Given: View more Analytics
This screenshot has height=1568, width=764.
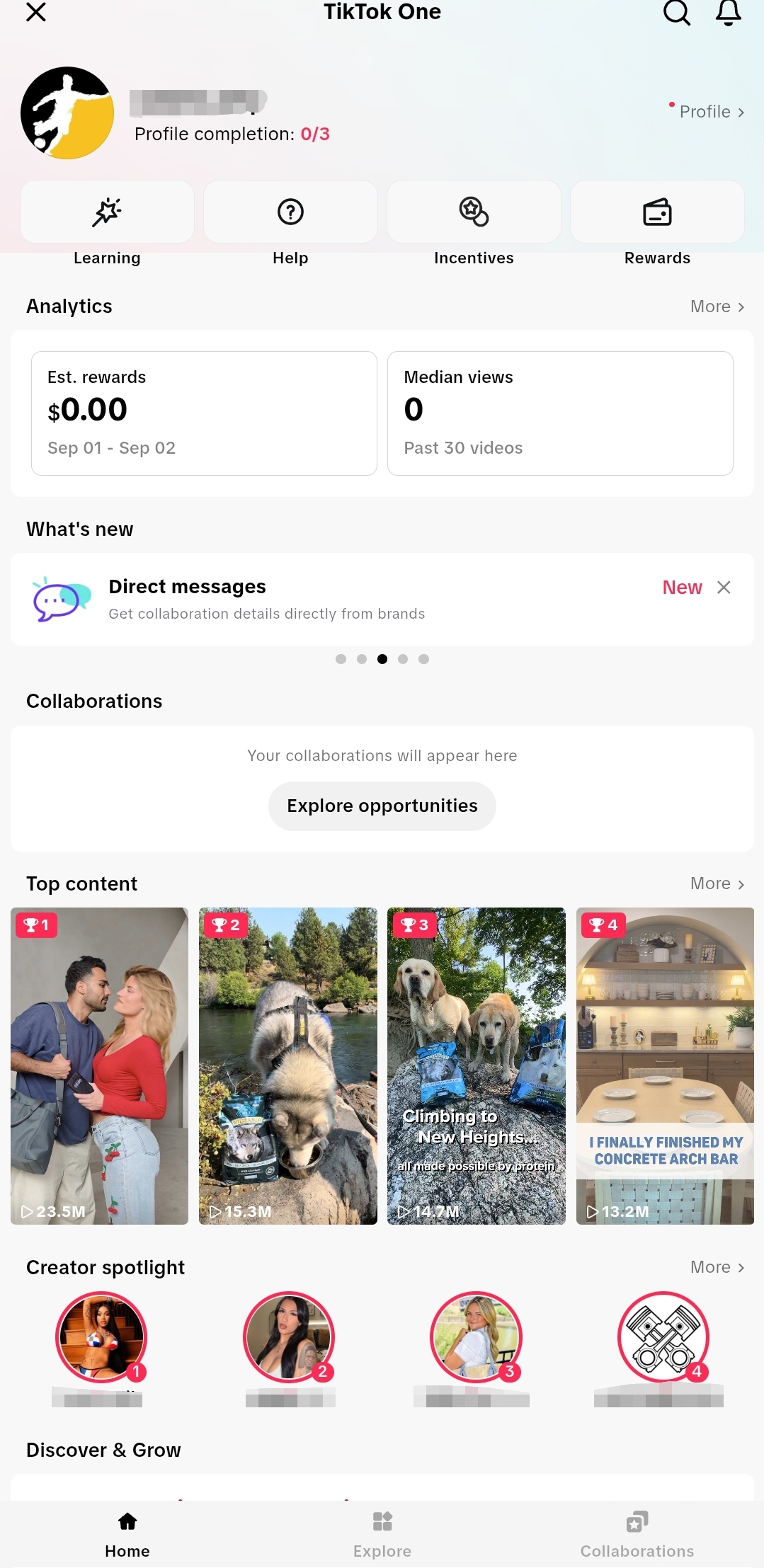Looking at the screenshot, I should (717, 307).
